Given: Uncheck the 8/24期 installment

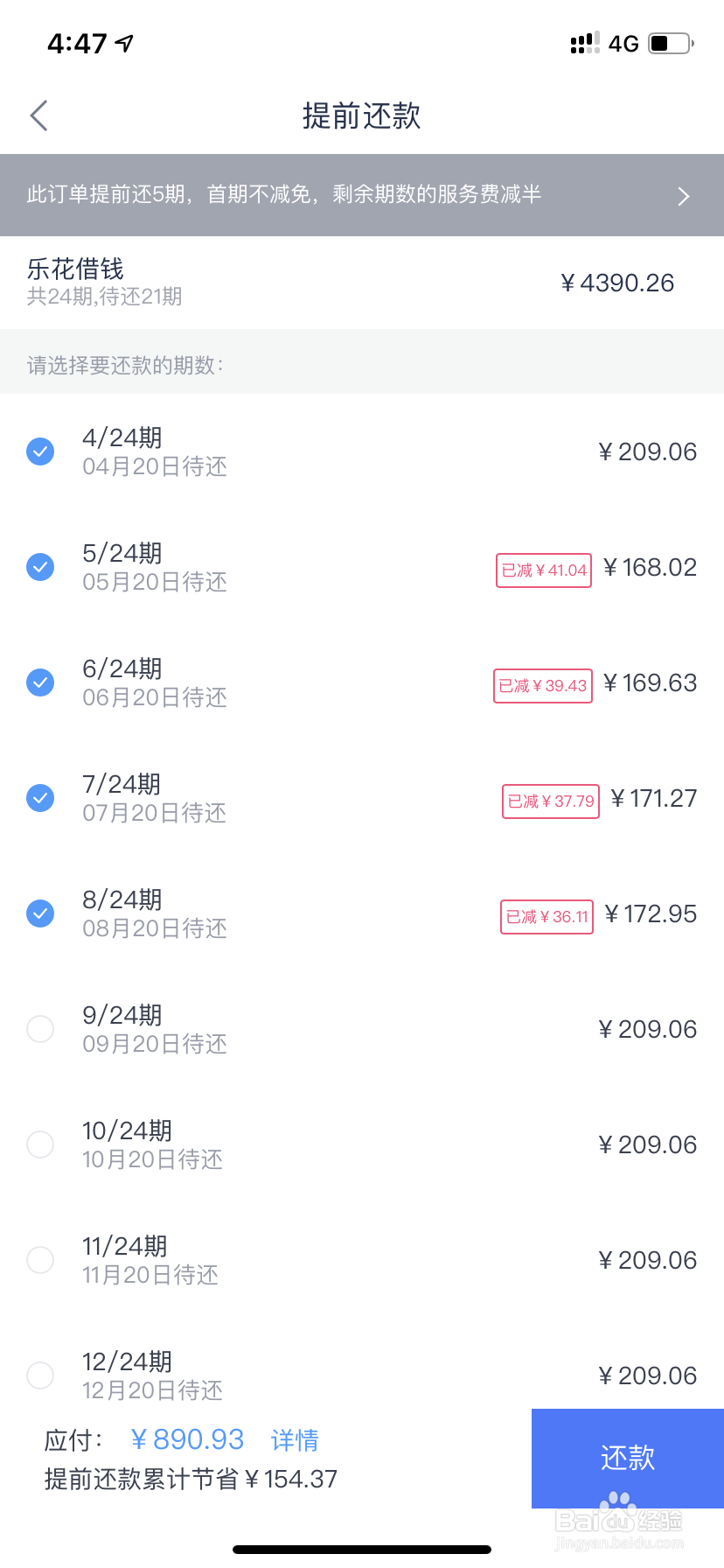Looking at the screenshot, I should pos(40,913).
